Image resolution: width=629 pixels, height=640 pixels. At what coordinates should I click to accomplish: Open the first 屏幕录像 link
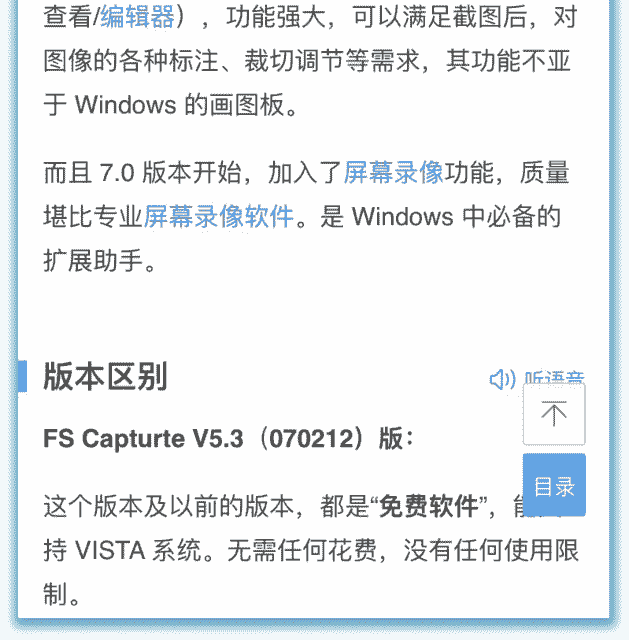(x=393, y=173)
